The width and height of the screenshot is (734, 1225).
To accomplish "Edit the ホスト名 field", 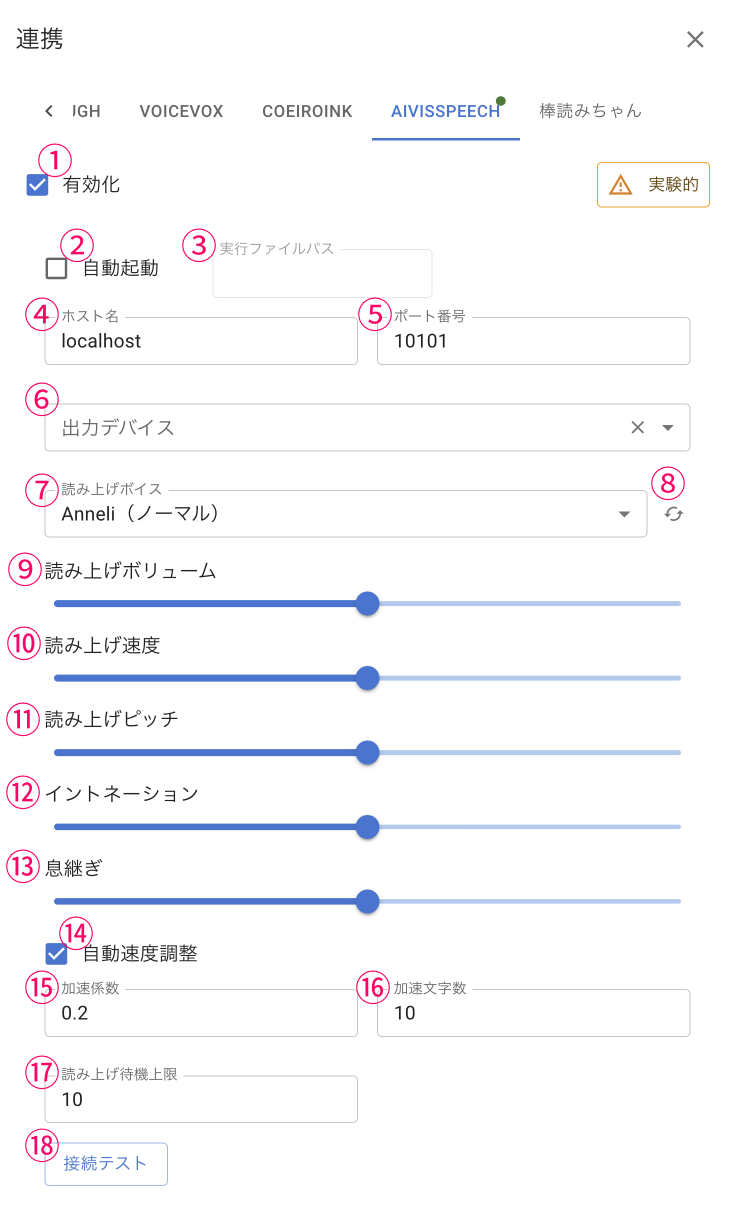I will pos(200,342).
